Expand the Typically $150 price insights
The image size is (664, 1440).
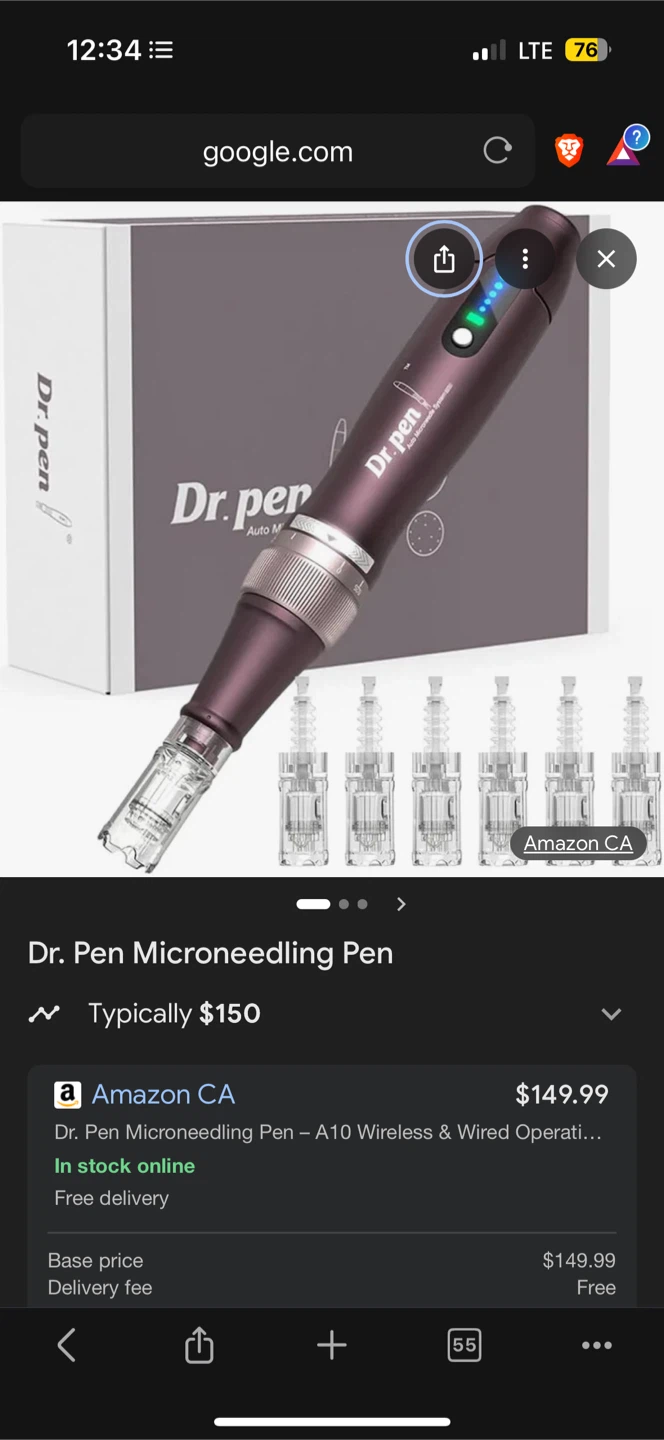click(611, 1014)
